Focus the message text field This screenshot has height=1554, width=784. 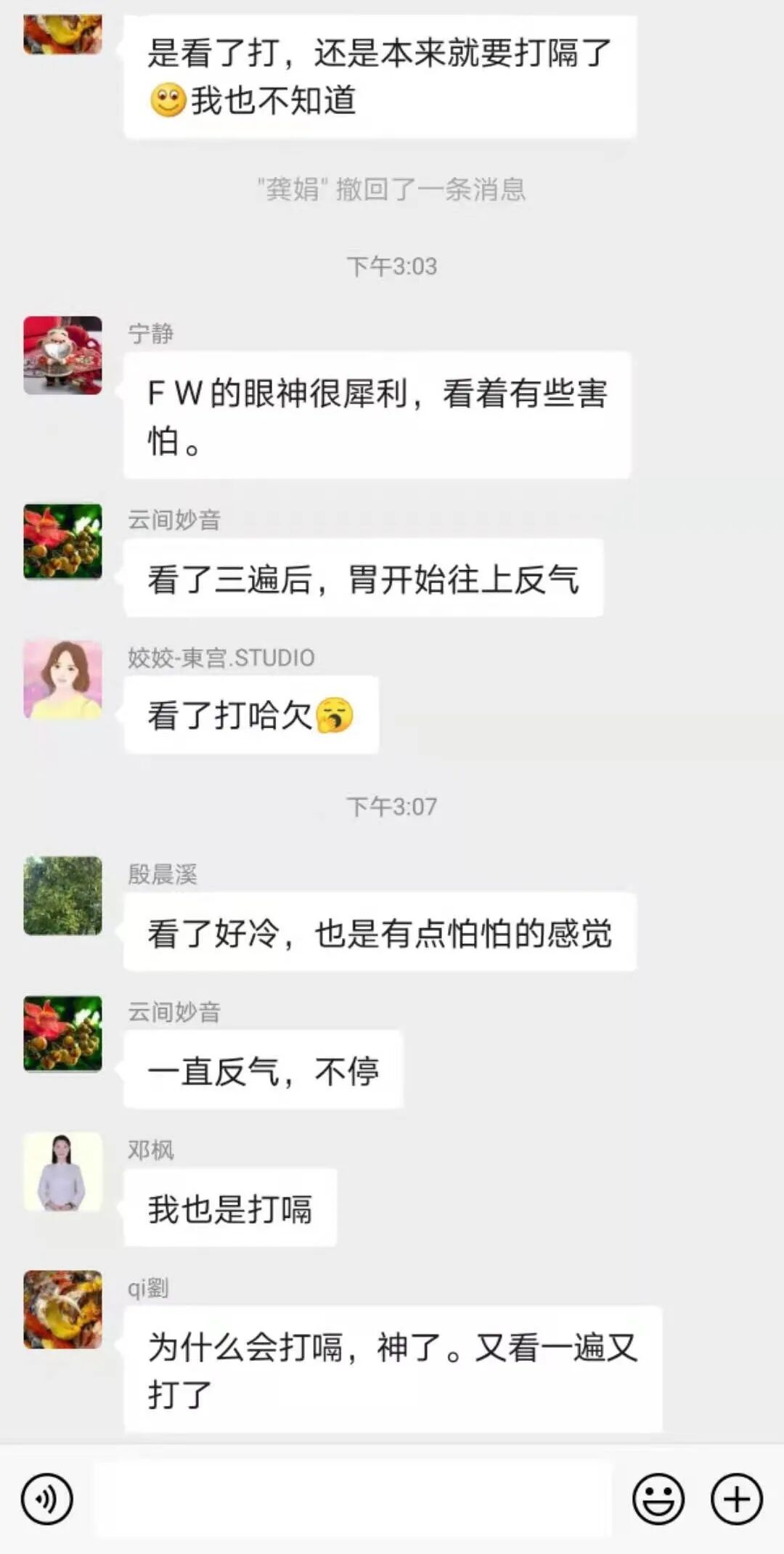click(x=353, y=1499)
